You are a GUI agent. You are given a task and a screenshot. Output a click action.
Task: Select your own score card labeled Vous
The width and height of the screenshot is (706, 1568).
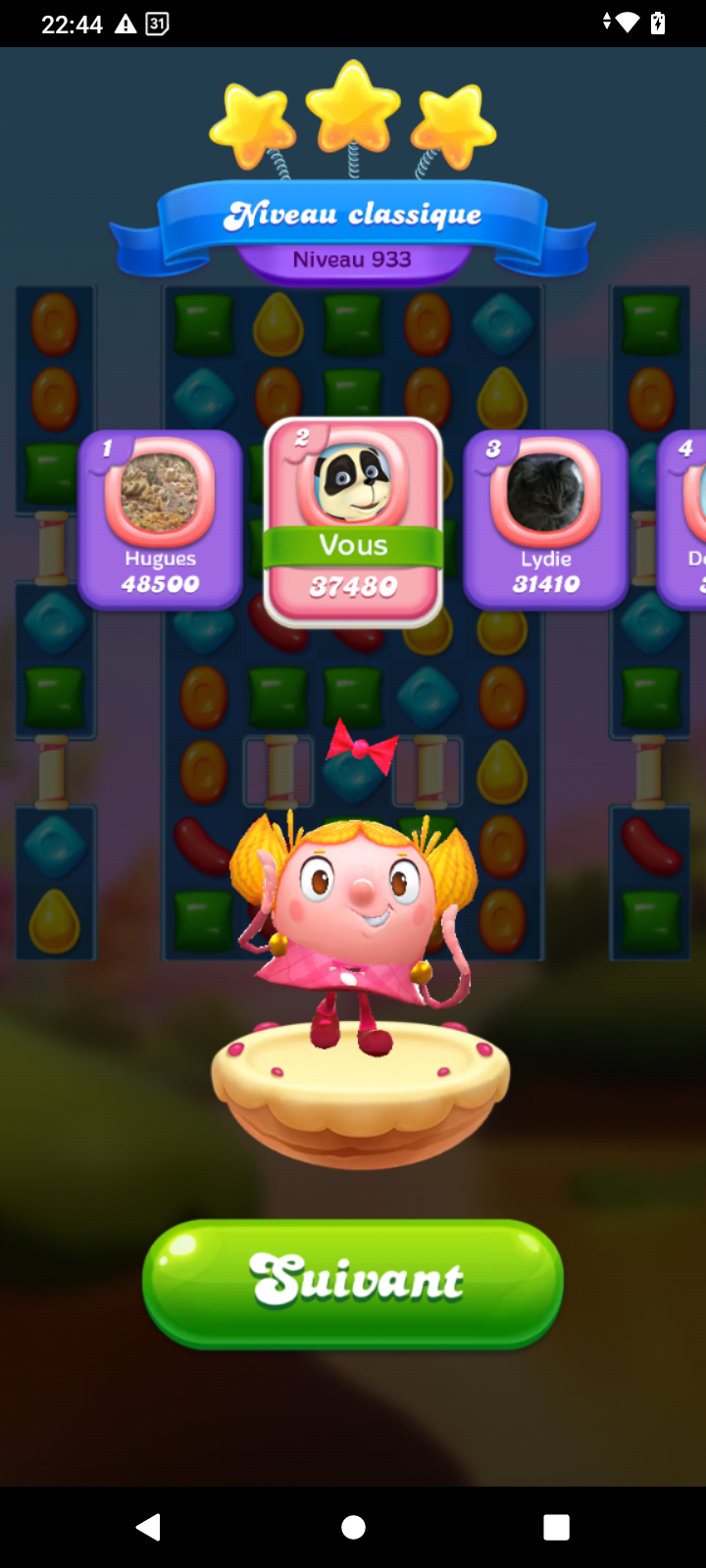pyautogui.click(x=353, y=522)
